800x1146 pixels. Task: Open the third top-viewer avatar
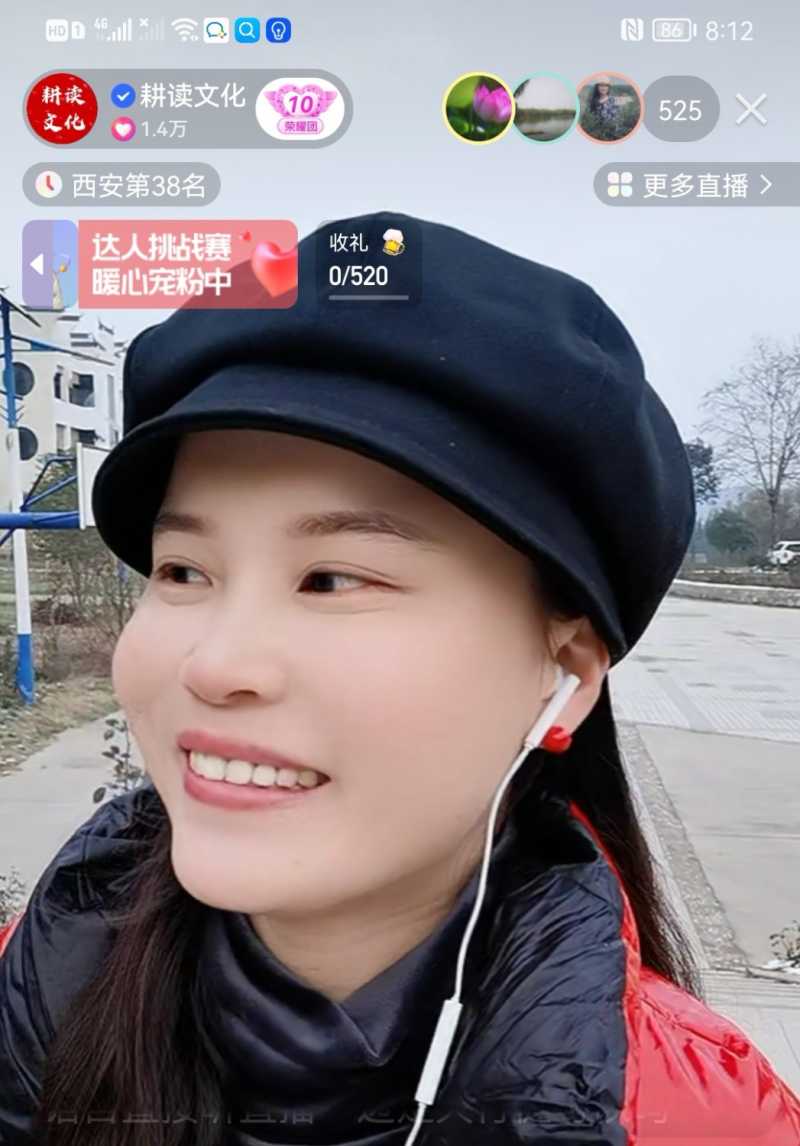pyautogui.click(x=609, y=108)
